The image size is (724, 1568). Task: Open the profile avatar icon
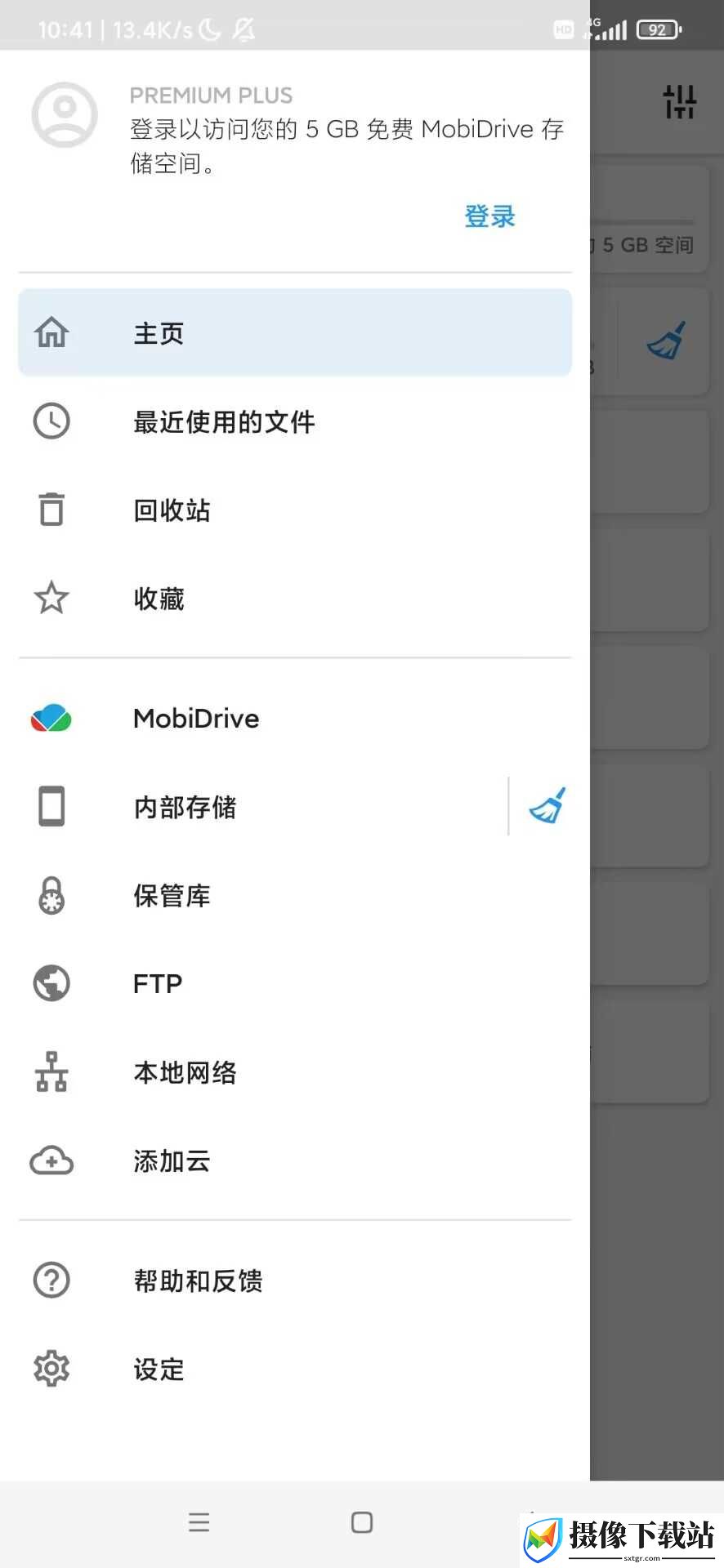[x=65, y=115]
